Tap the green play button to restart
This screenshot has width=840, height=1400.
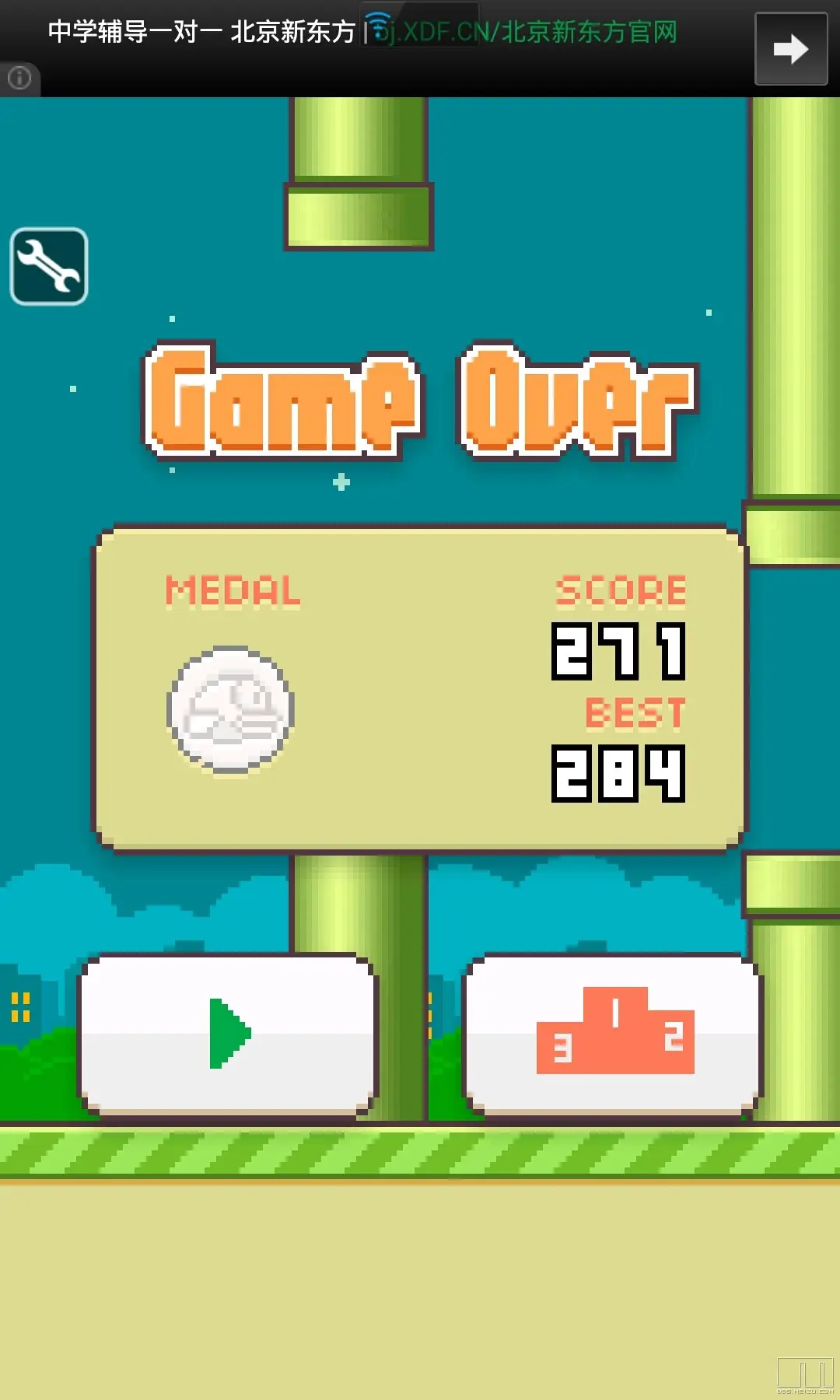pos(228,1034)
